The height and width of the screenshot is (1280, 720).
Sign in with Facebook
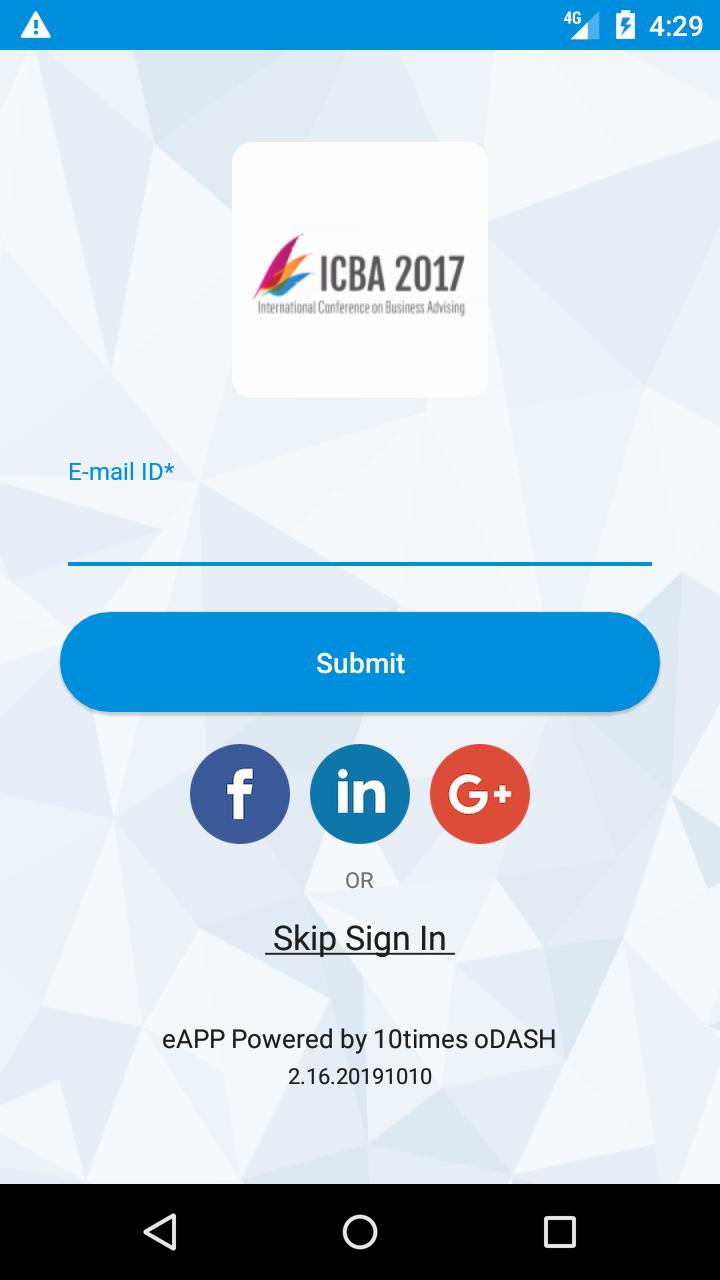point(240,794)
